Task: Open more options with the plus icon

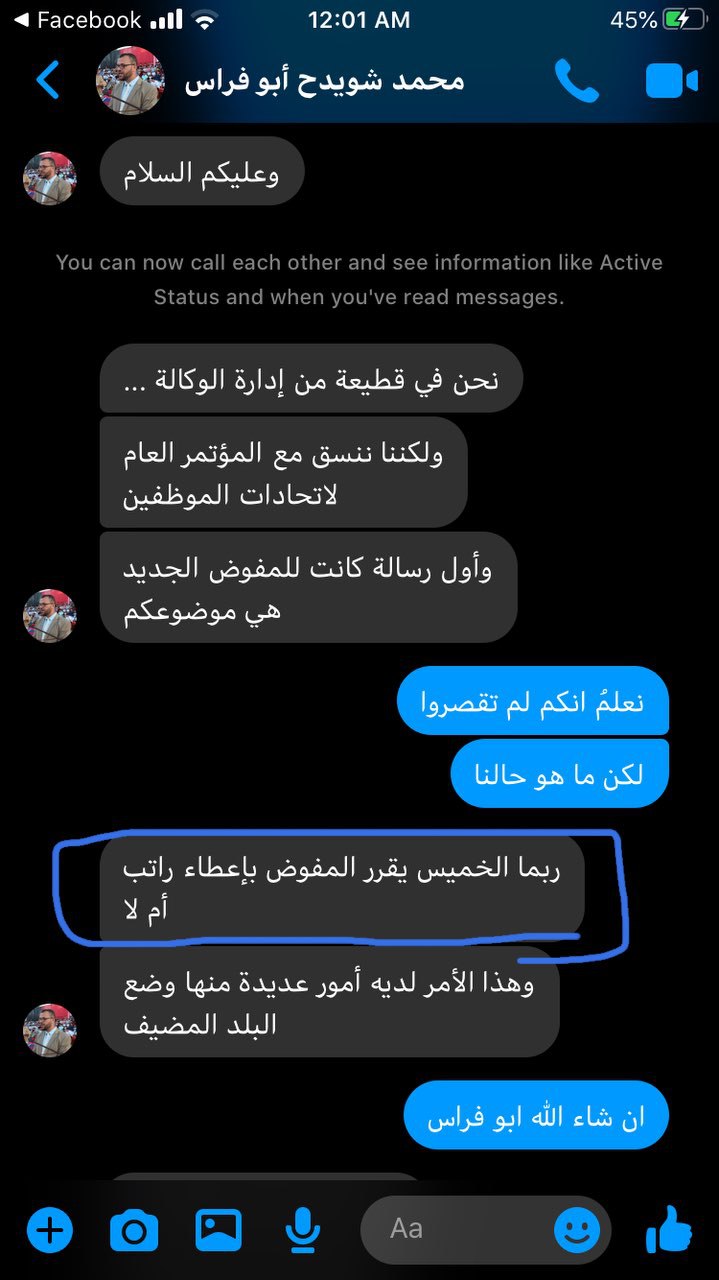Action: [x=49, y=1229]
